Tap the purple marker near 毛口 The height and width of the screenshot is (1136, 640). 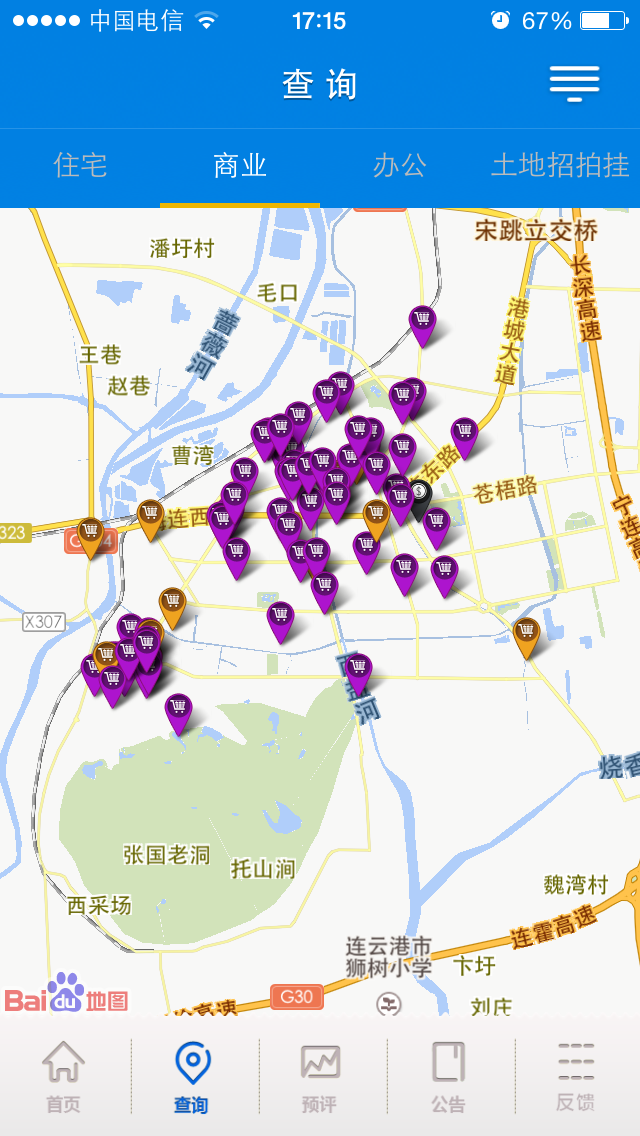[x=423, y=325]
